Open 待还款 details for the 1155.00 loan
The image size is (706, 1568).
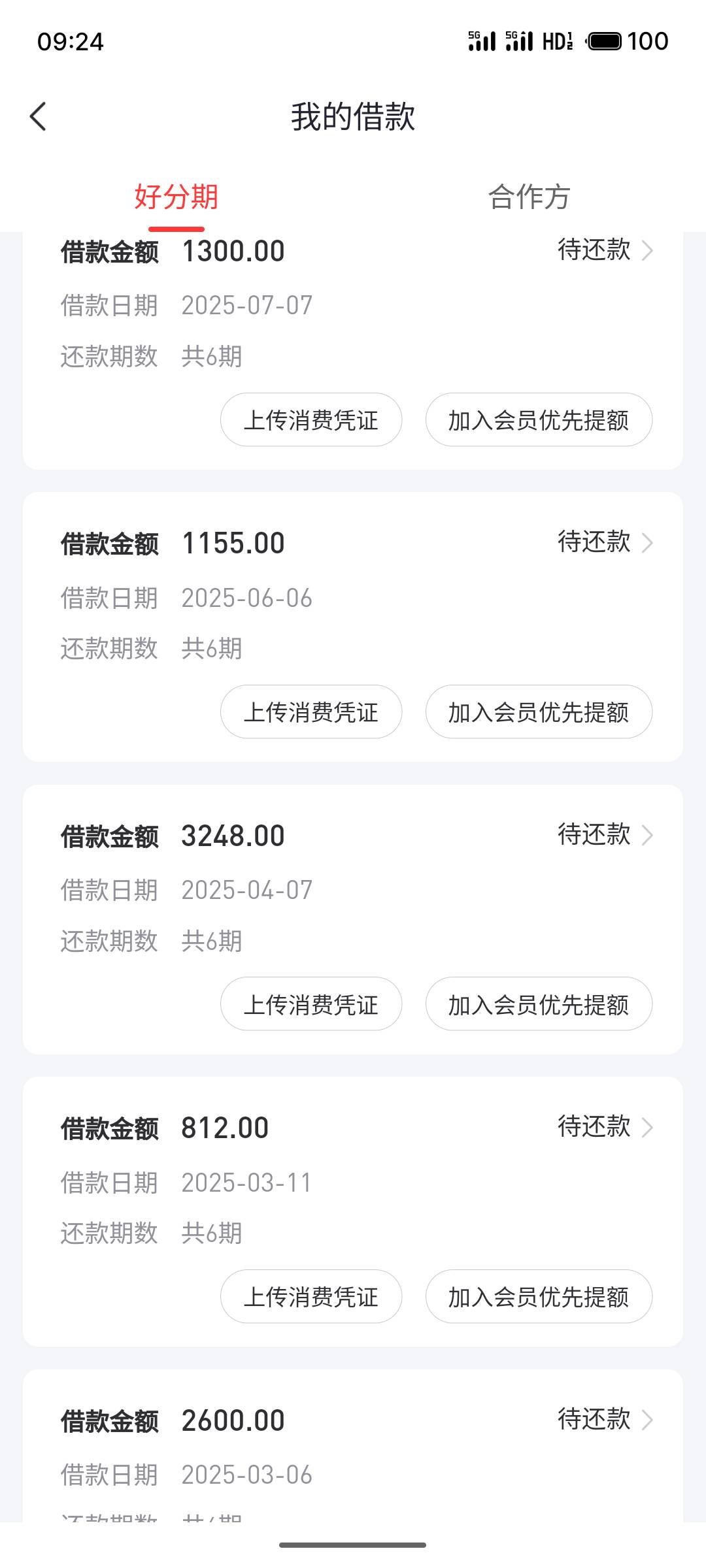605,542
